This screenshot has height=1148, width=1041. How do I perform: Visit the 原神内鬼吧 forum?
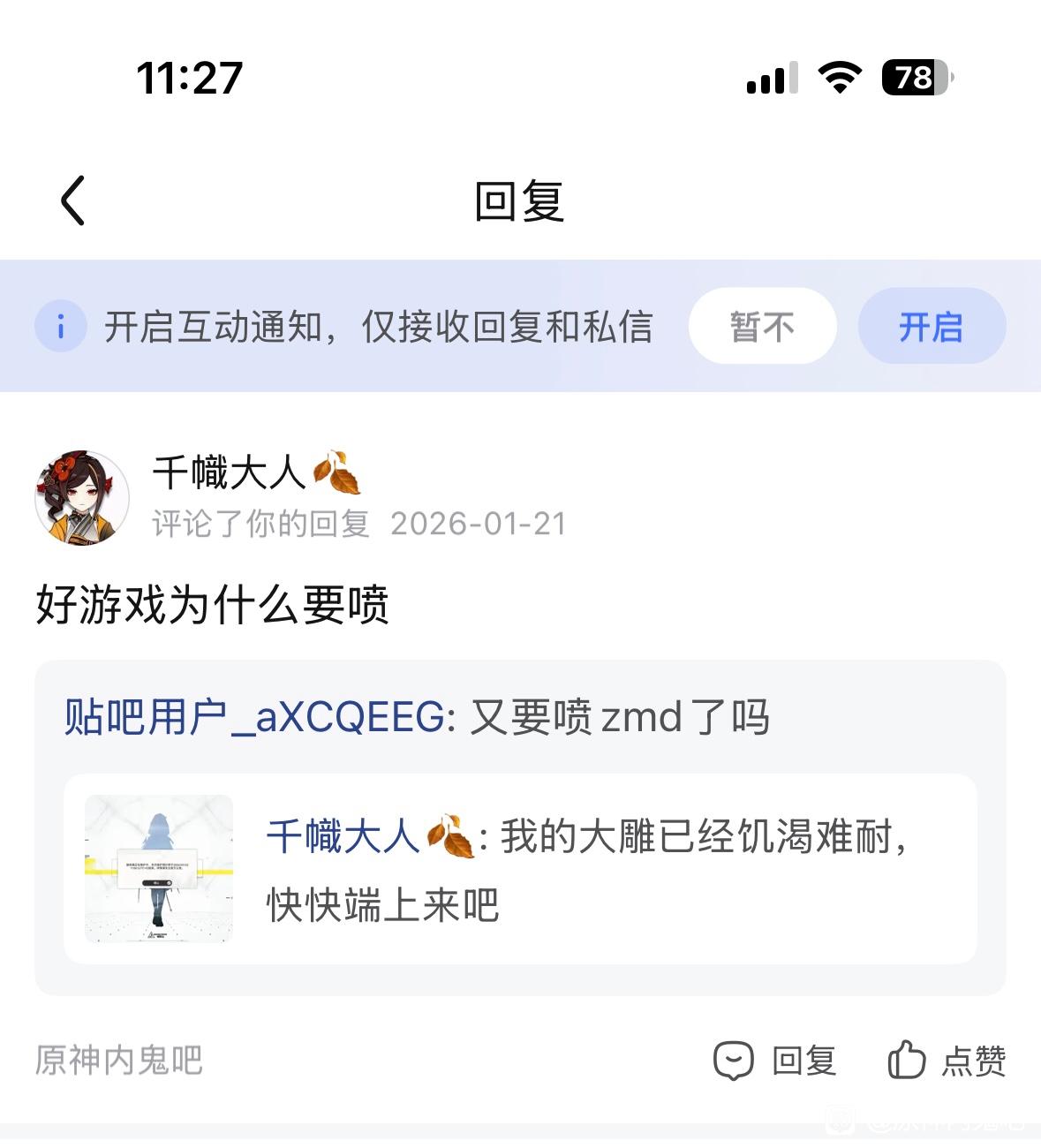click(119, 1060)
